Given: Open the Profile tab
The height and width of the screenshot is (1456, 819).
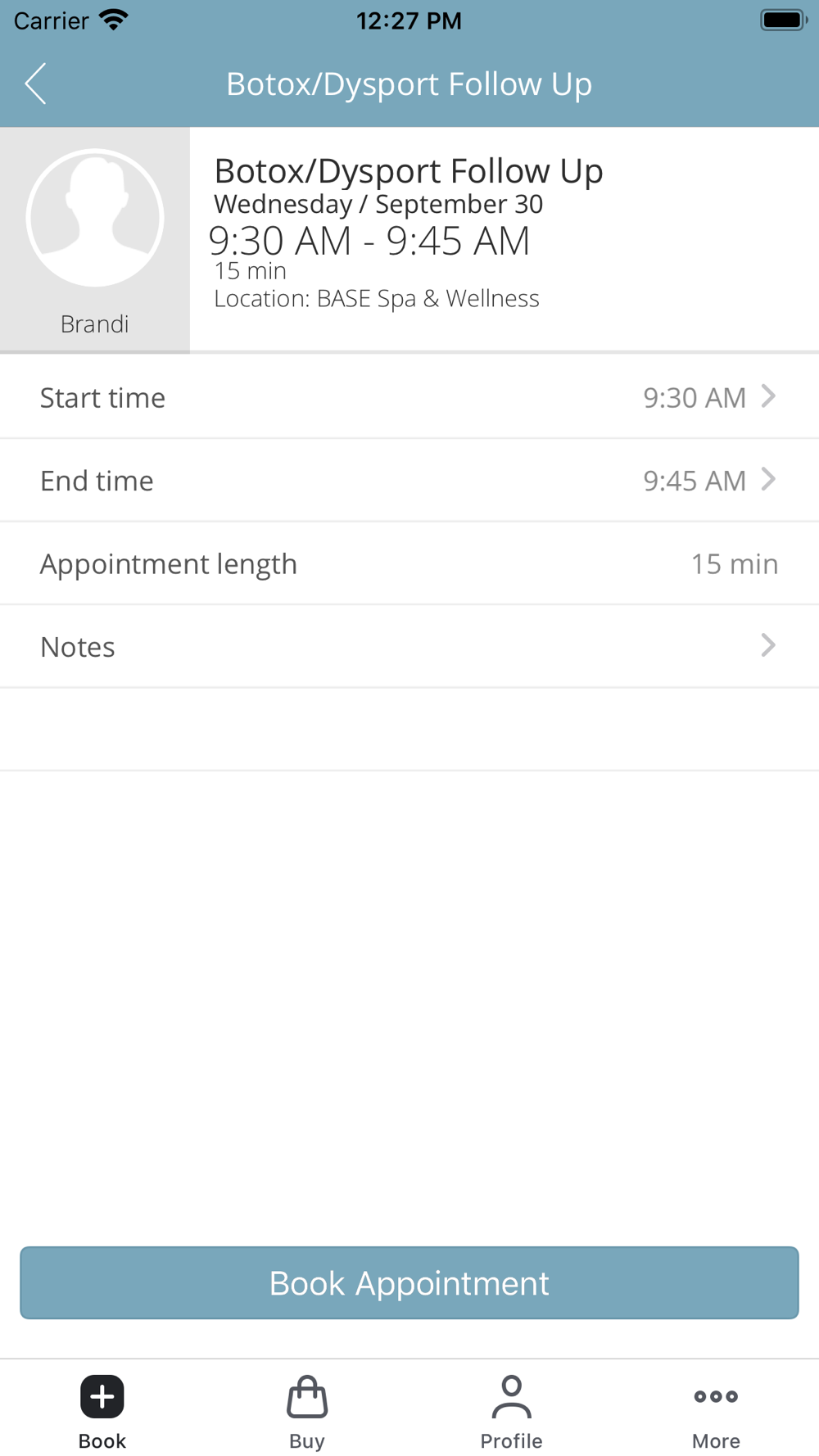Looking at the screenshot, I should (x=512, y=1412).
